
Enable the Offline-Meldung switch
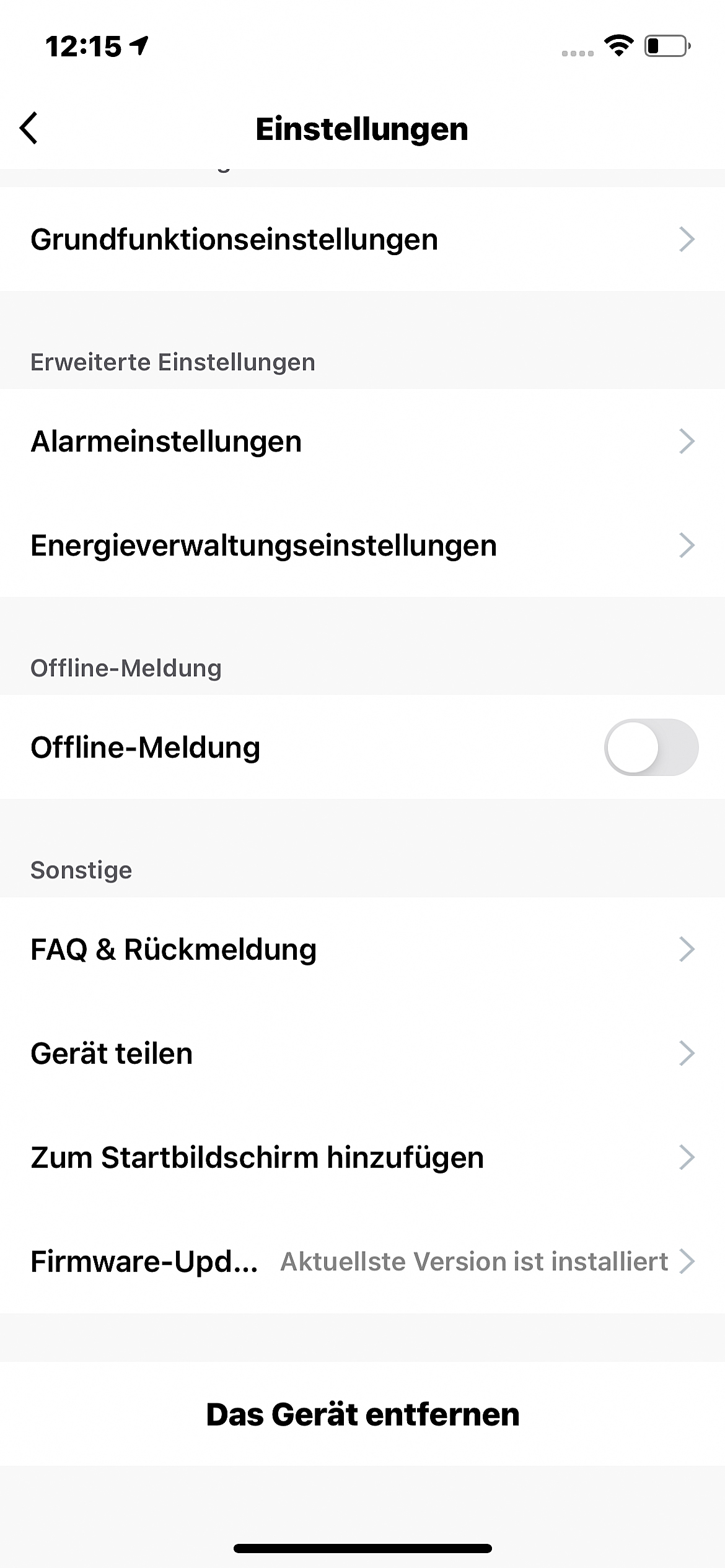click(651, 747)
